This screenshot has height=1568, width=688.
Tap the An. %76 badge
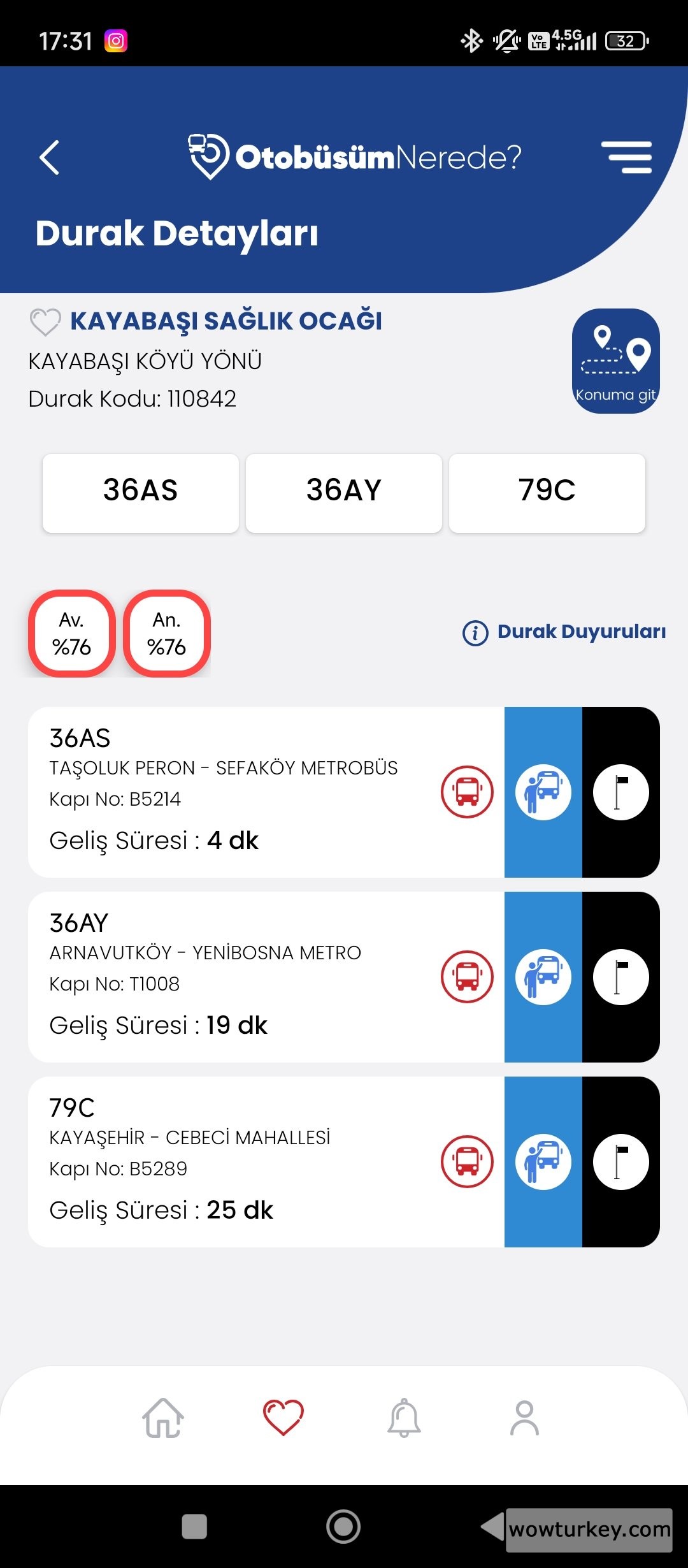pos(167,634)
